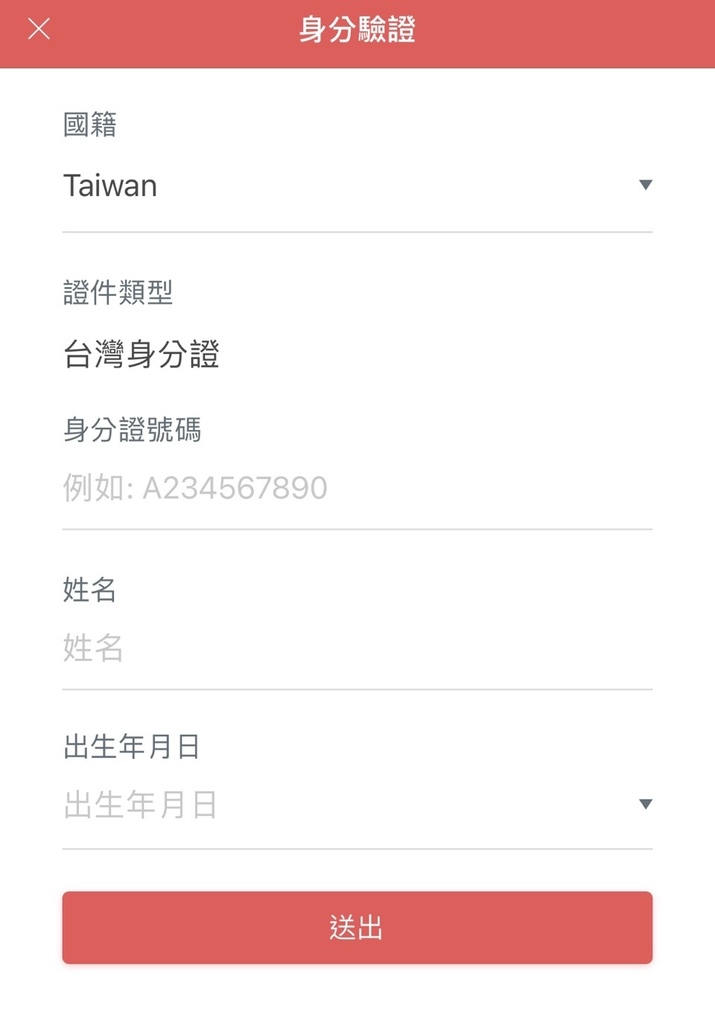
Task: Close the 身分驗證 screen
Action: [x=38, y=29]
